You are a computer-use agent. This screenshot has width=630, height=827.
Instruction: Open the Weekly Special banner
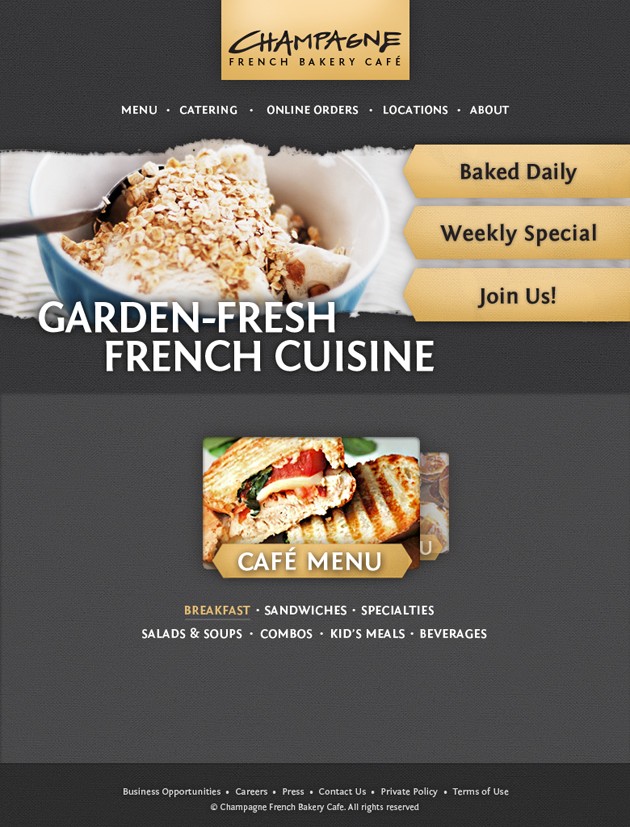(x=518, y=234)
